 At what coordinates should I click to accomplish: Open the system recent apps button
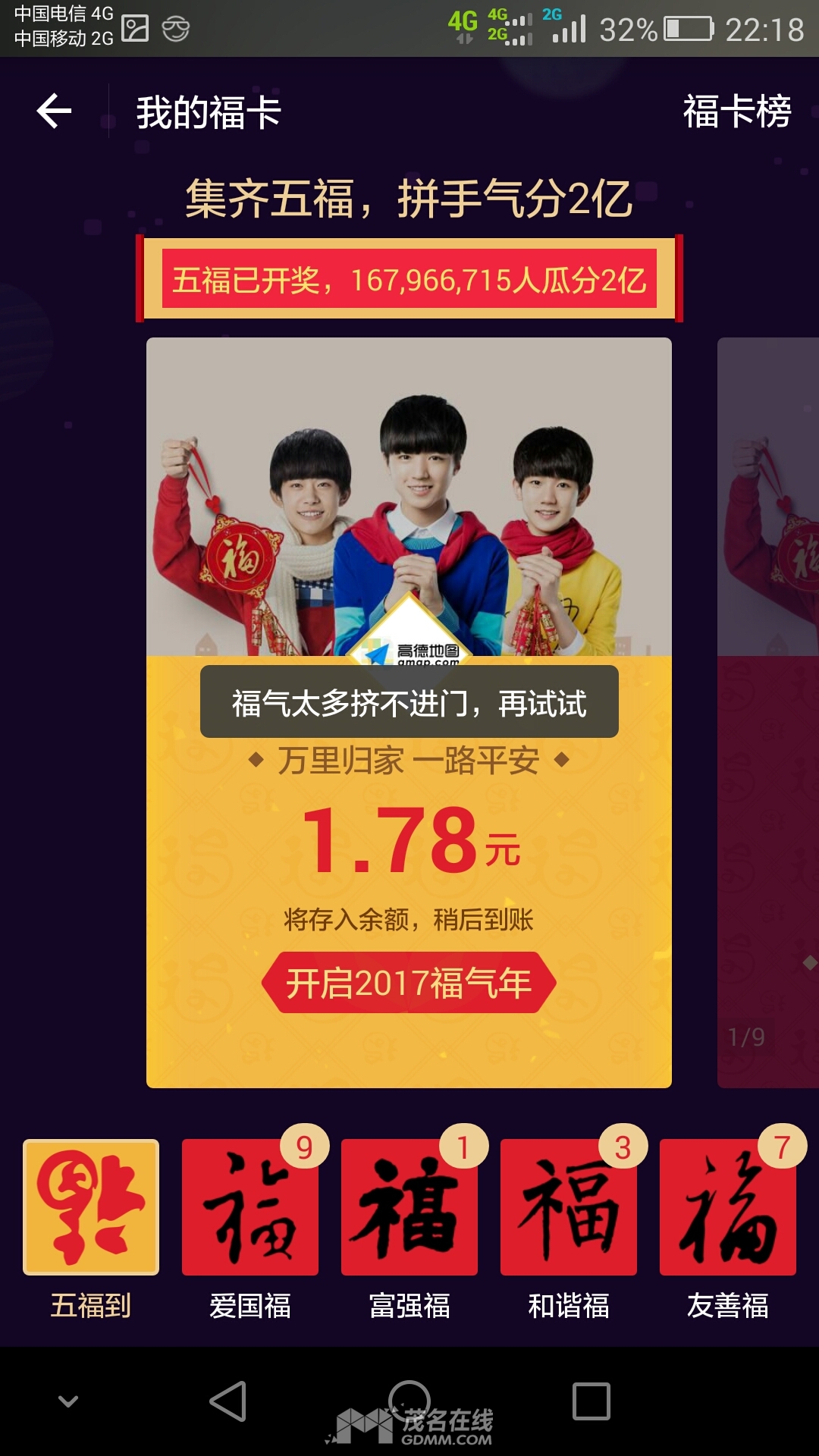[591, 1401]
